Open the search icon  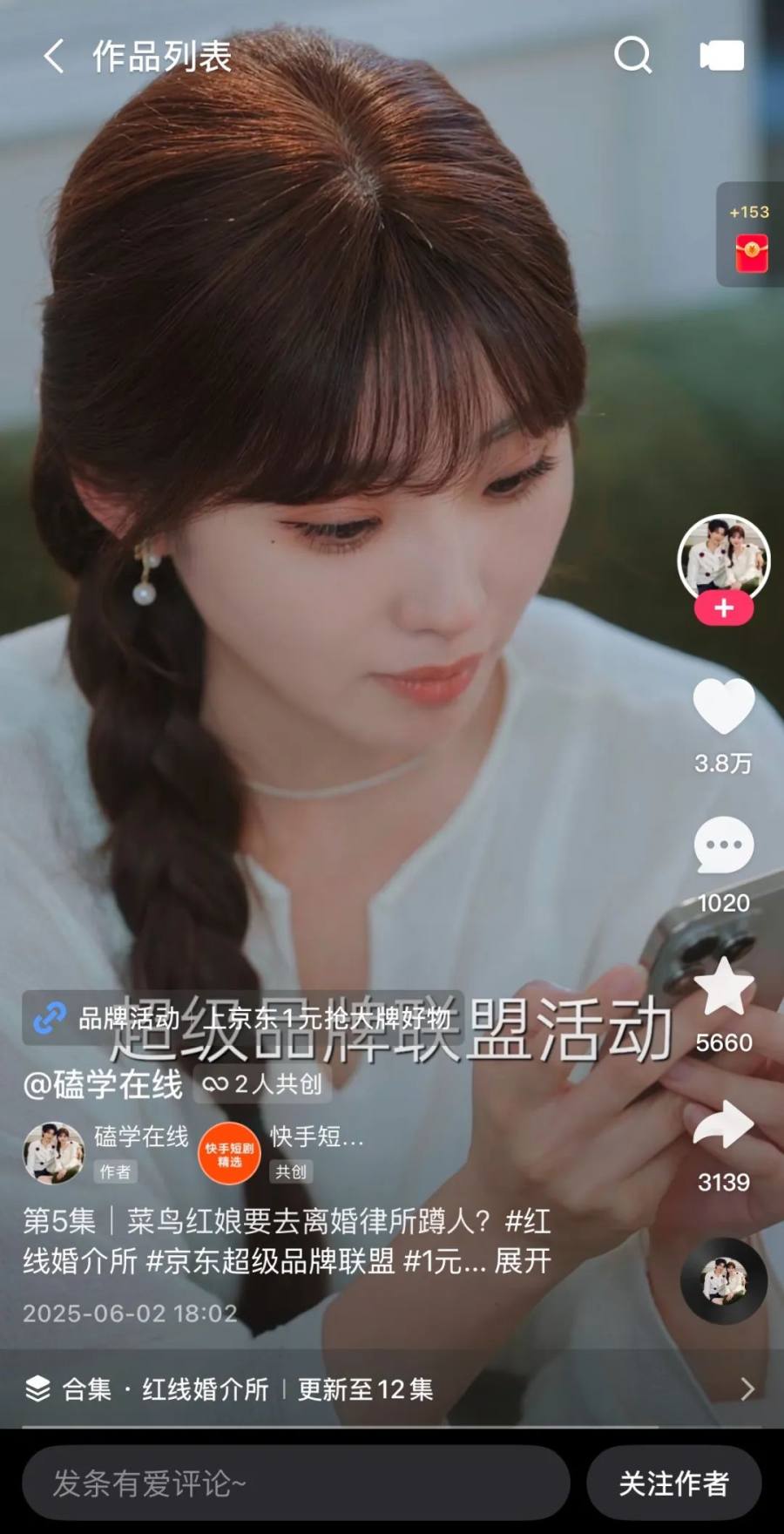pos(632,55)
